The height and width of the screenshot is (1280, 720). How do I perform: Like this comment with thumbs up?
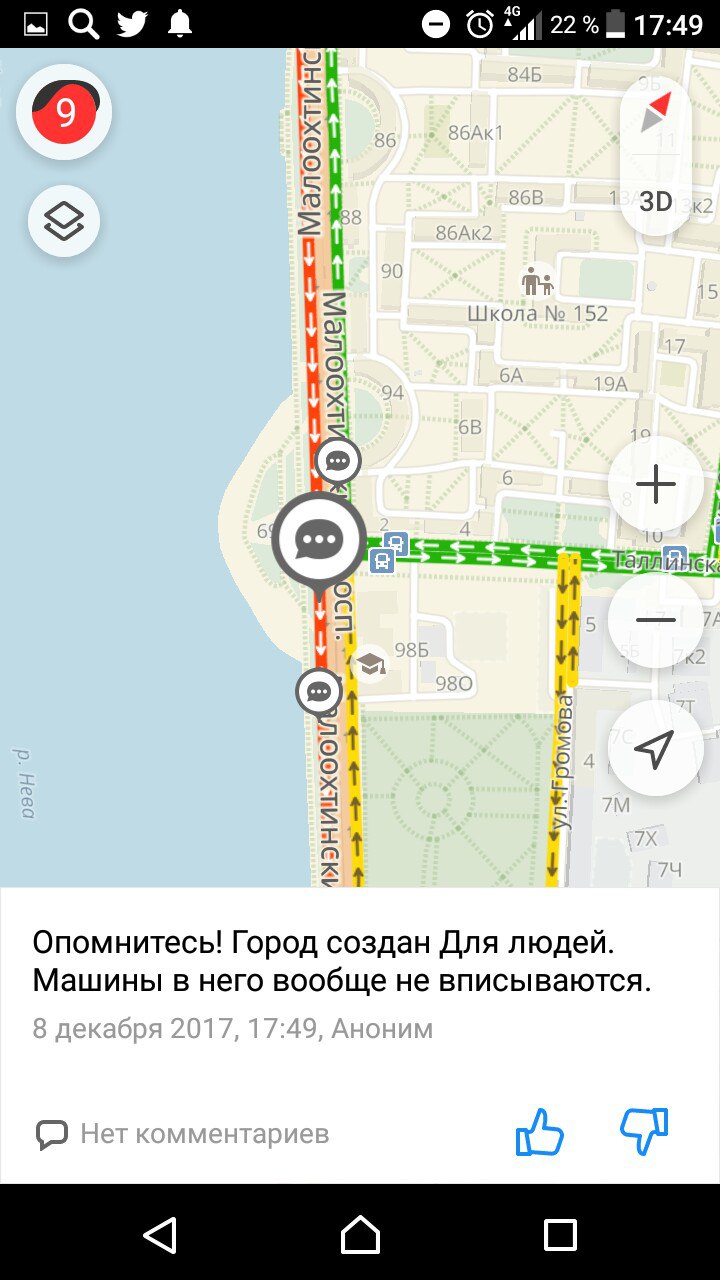(540, 1132)
